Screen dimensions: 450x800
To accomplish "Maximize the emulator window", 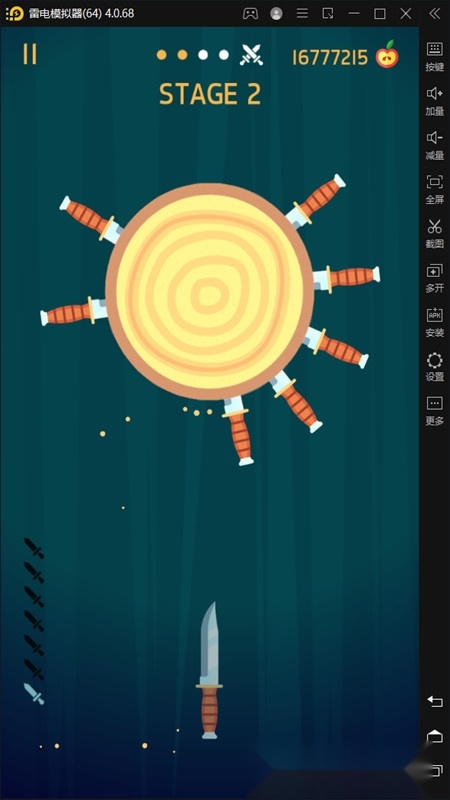I will click(x=380, y=14).
